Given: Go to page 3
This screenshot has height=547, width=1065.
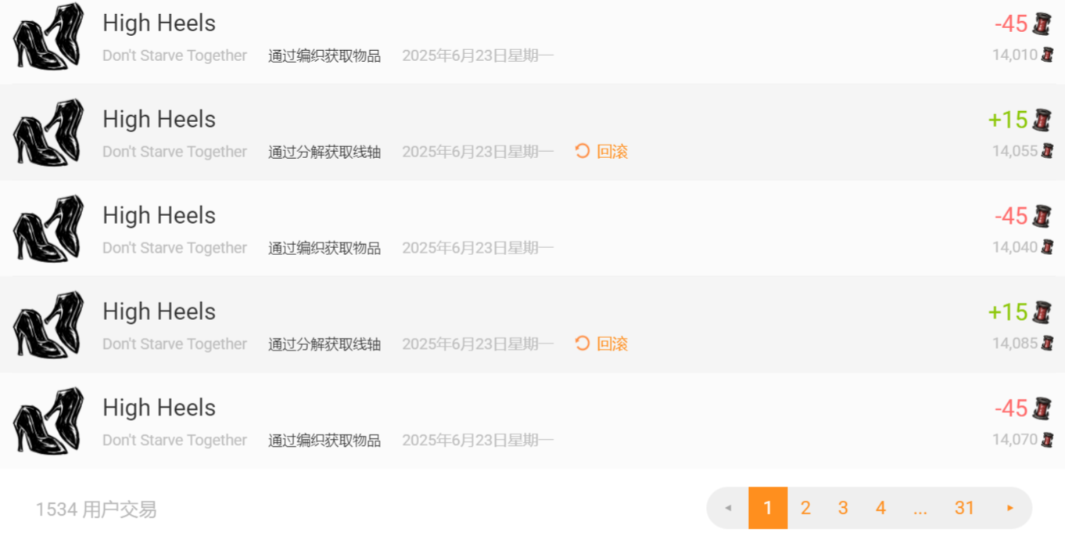Looking at the screenshot, I should coord(843,508).
